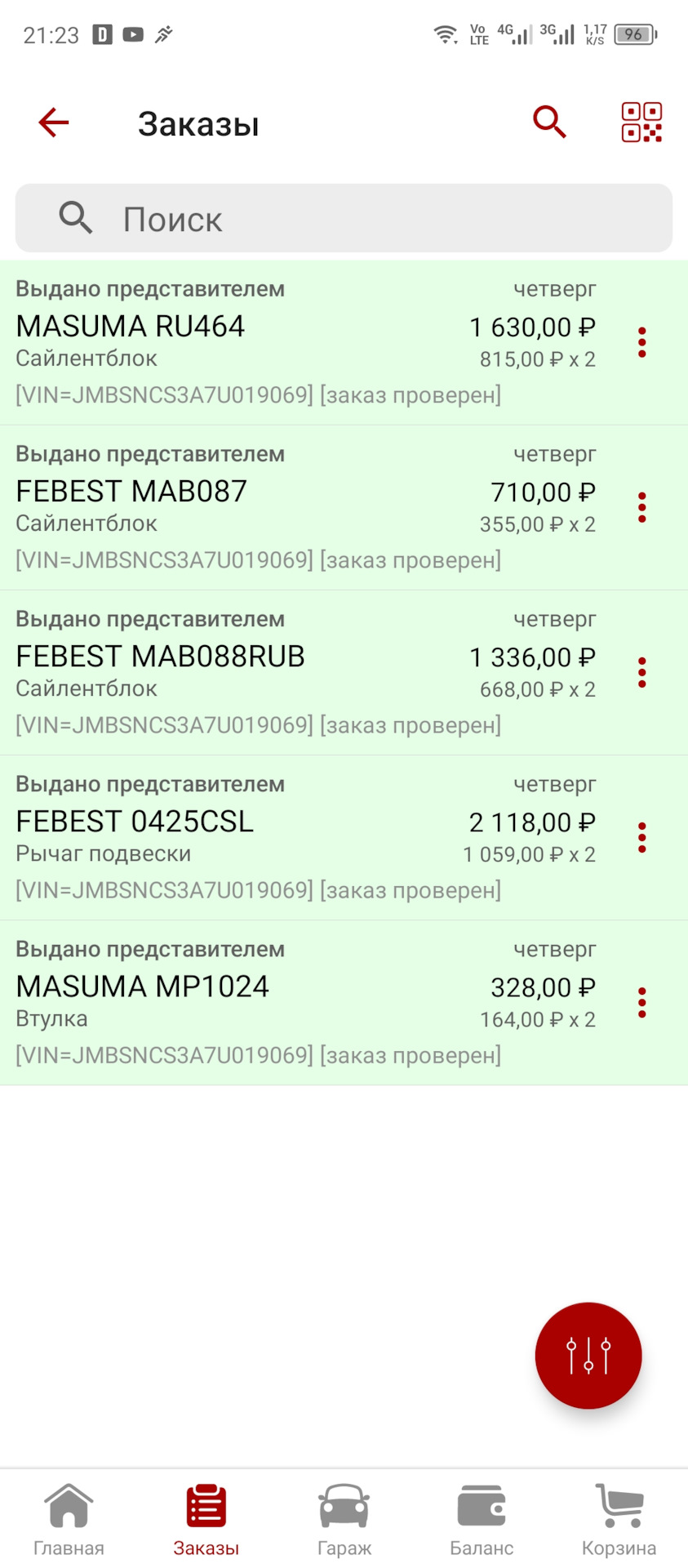Go back using the red arrow
Viewport: 688px width, 1568px height.
[x=54, y=123]
